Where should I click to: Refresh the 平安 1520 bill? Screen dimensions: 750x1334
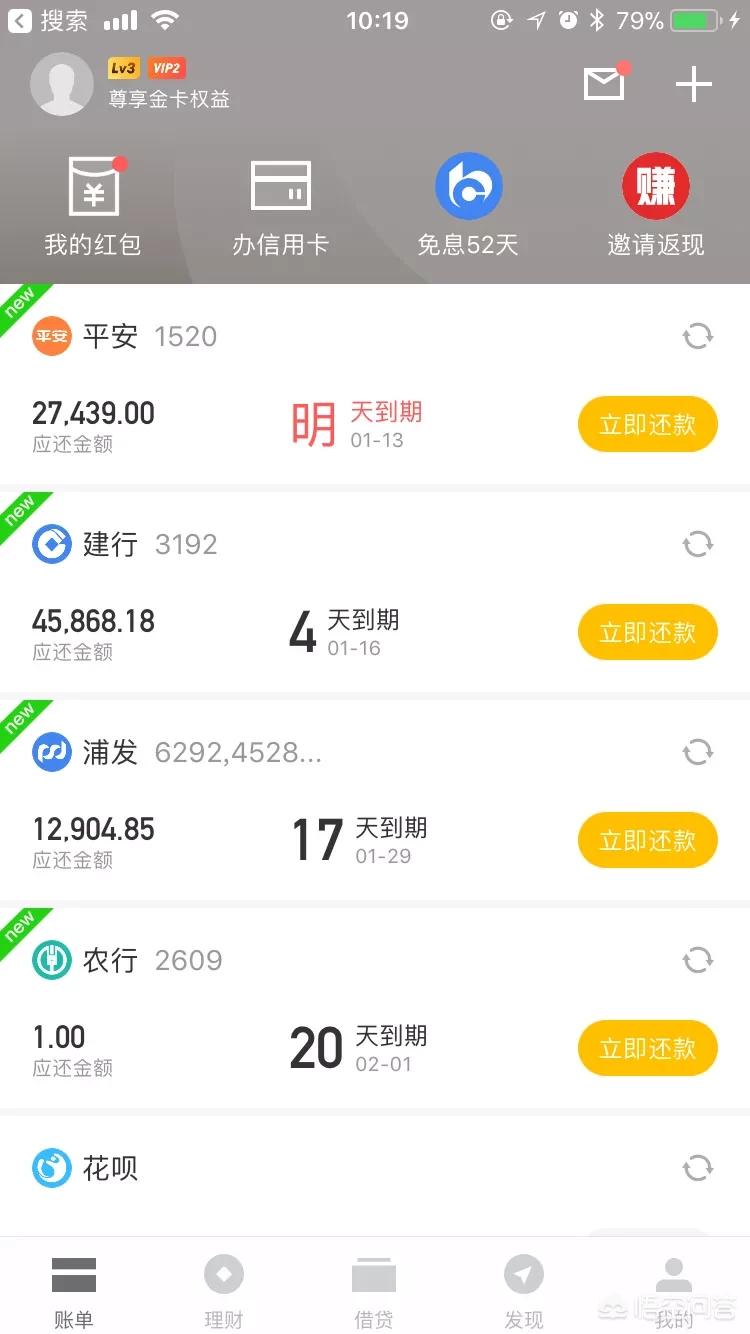[x=697, y=337]
